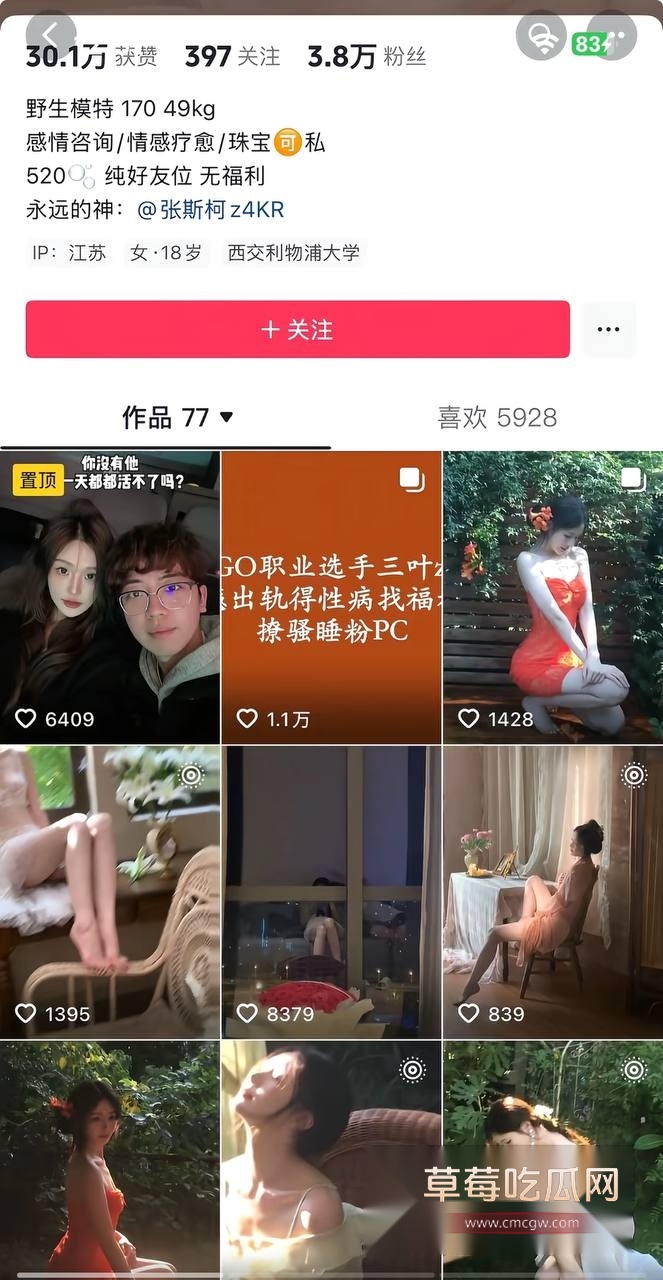Open the wicker chair post with 1395 likes
The image size is (663, 1280).
[x=110, y=892]
